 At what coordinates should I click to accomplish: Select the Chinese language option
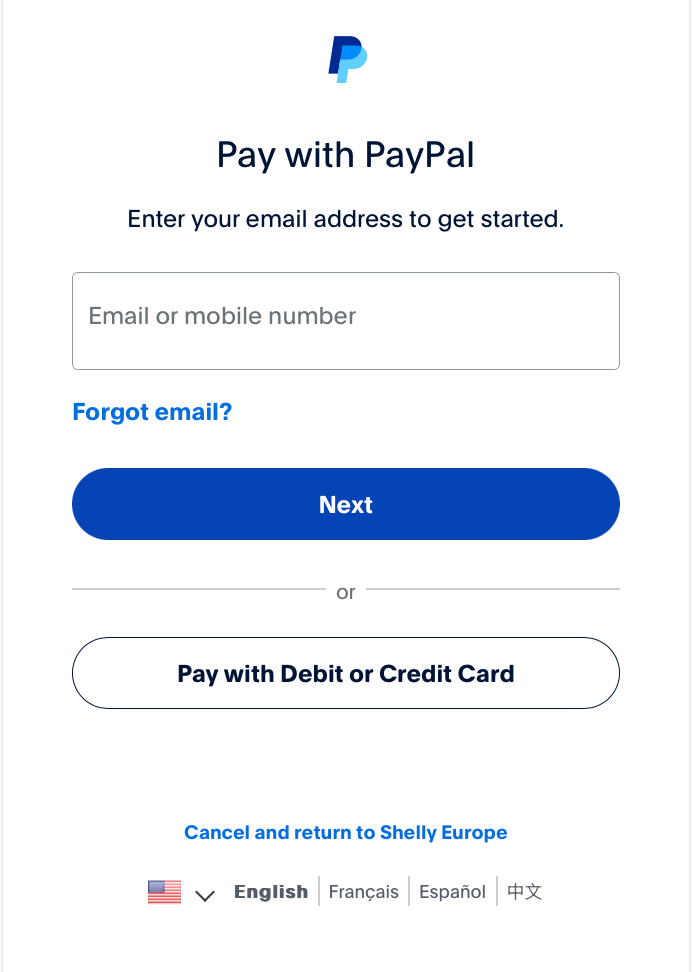524,892
